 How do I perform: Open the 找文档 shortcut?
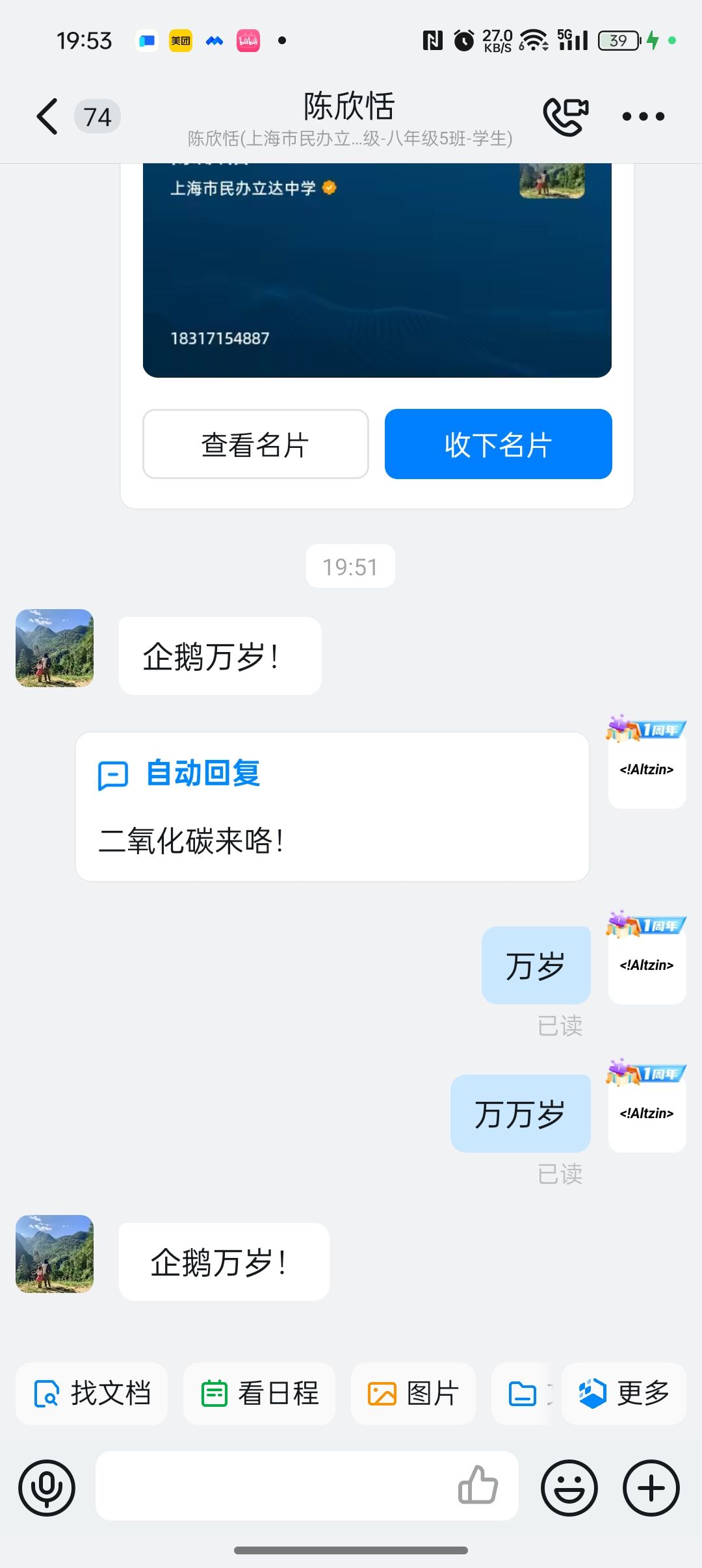(x=92, y=1393)
